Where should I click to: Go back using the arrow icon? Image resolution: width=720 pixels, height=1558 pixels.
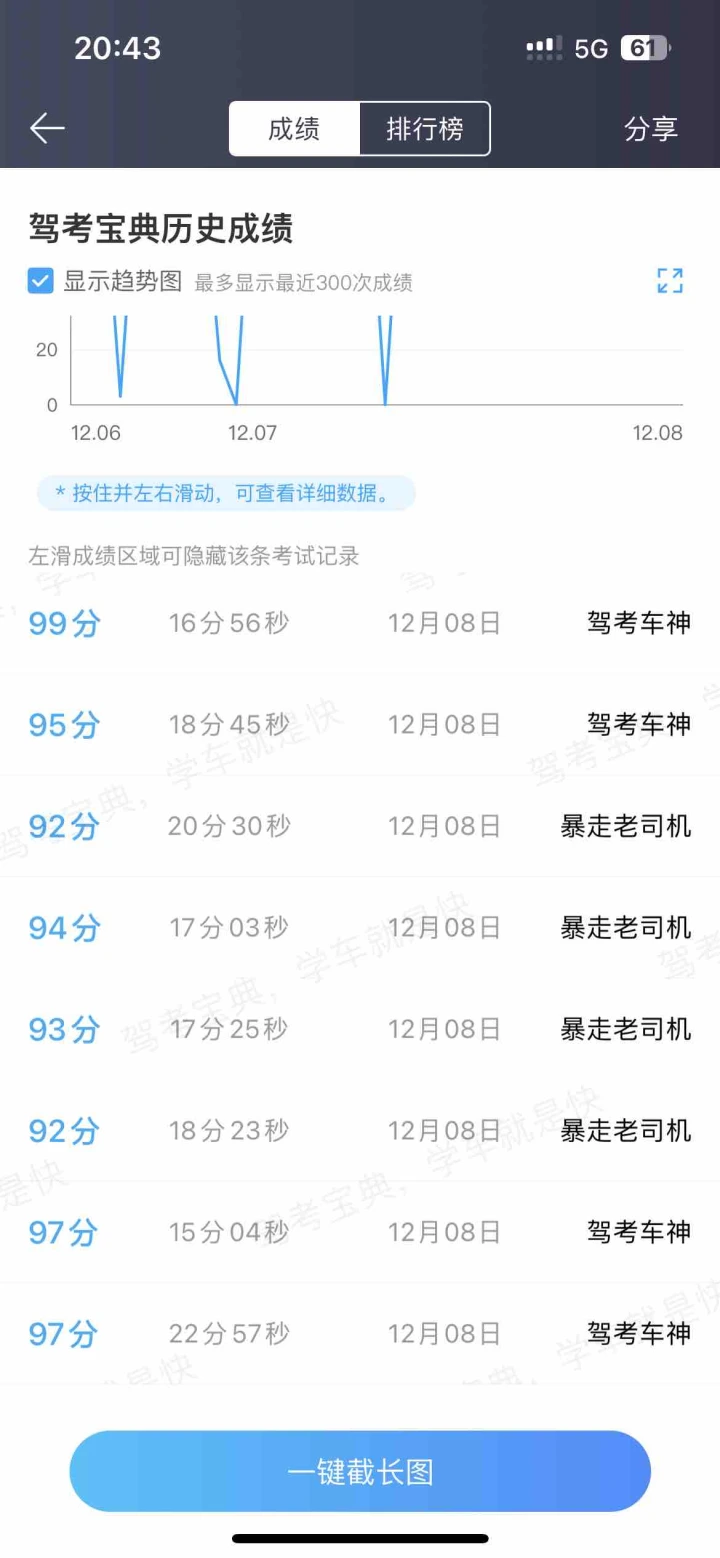[47, 128]
